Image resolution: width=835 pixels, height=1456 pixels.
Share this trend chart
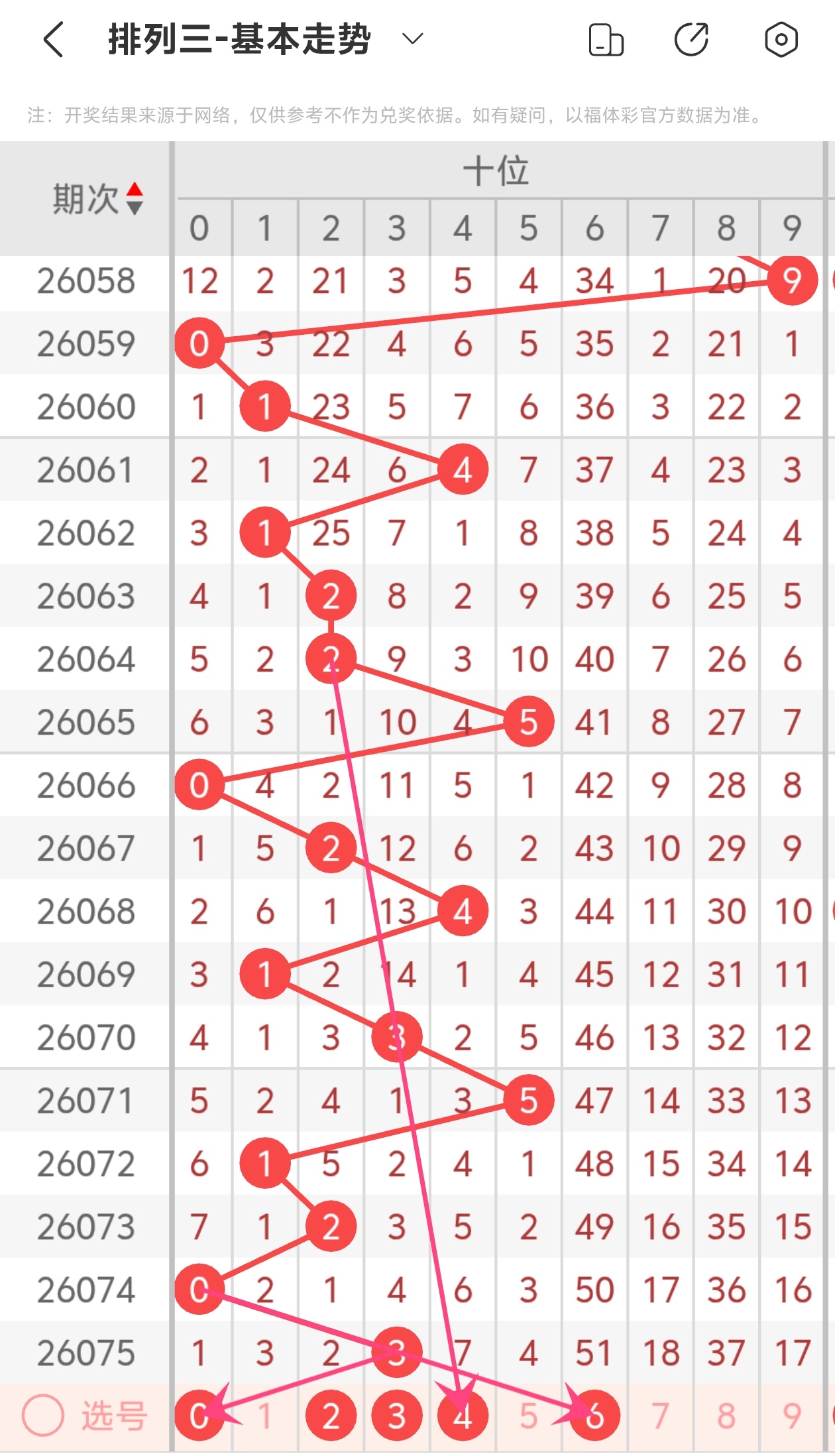(x=692, y=40)
